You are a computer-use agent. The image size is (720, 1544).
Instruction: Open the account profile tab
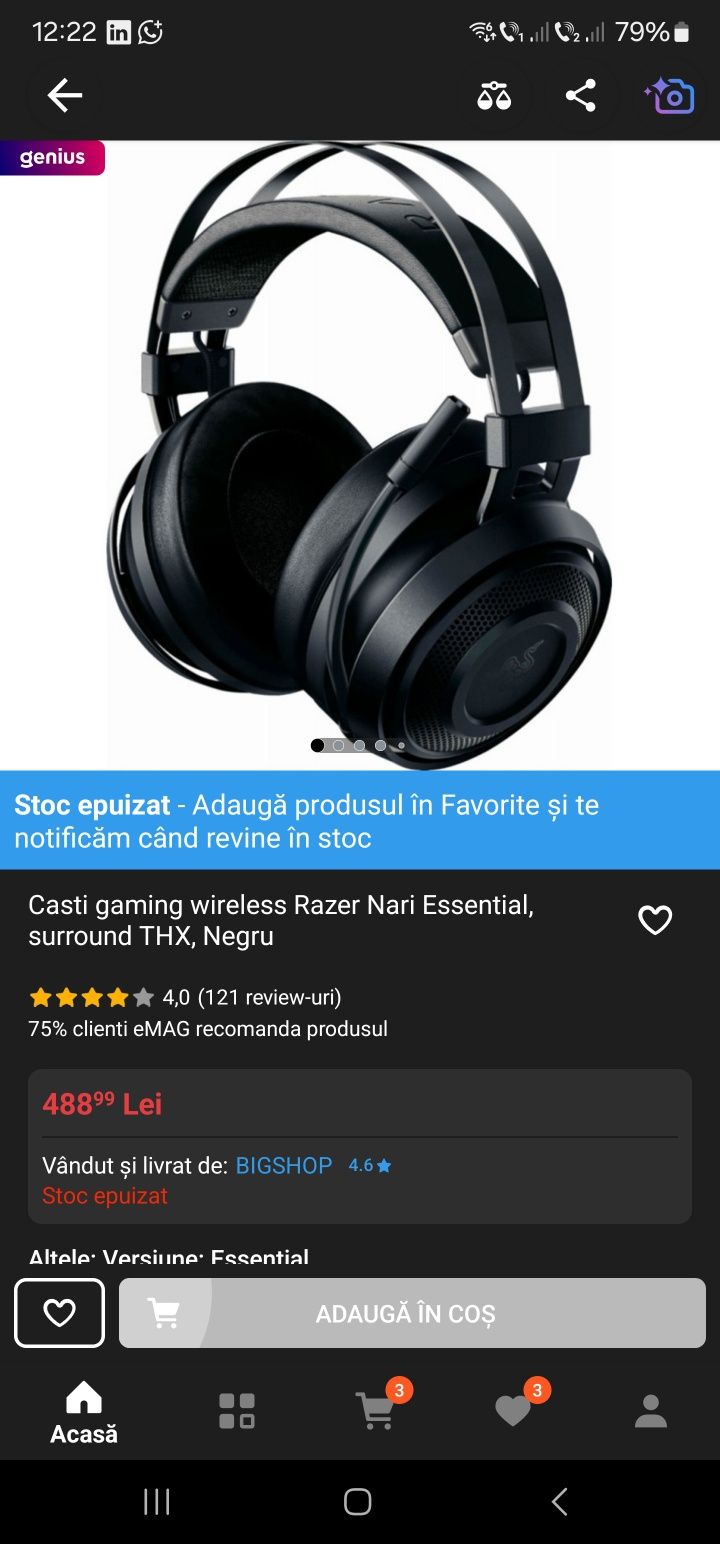pyautogui.click(x=651, y=1411)
